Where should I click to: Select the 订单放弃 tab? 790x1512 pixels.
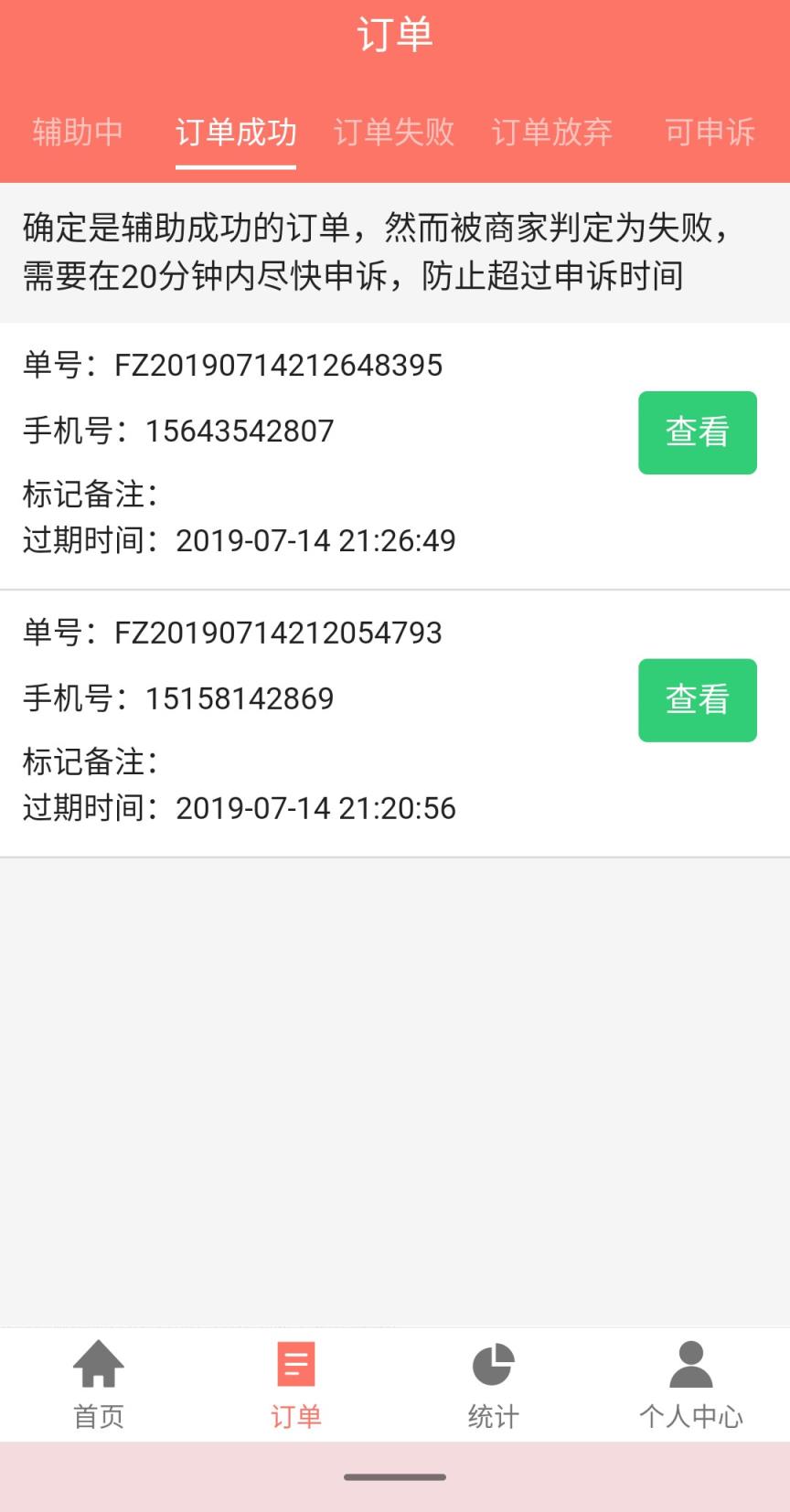(553, 133)
